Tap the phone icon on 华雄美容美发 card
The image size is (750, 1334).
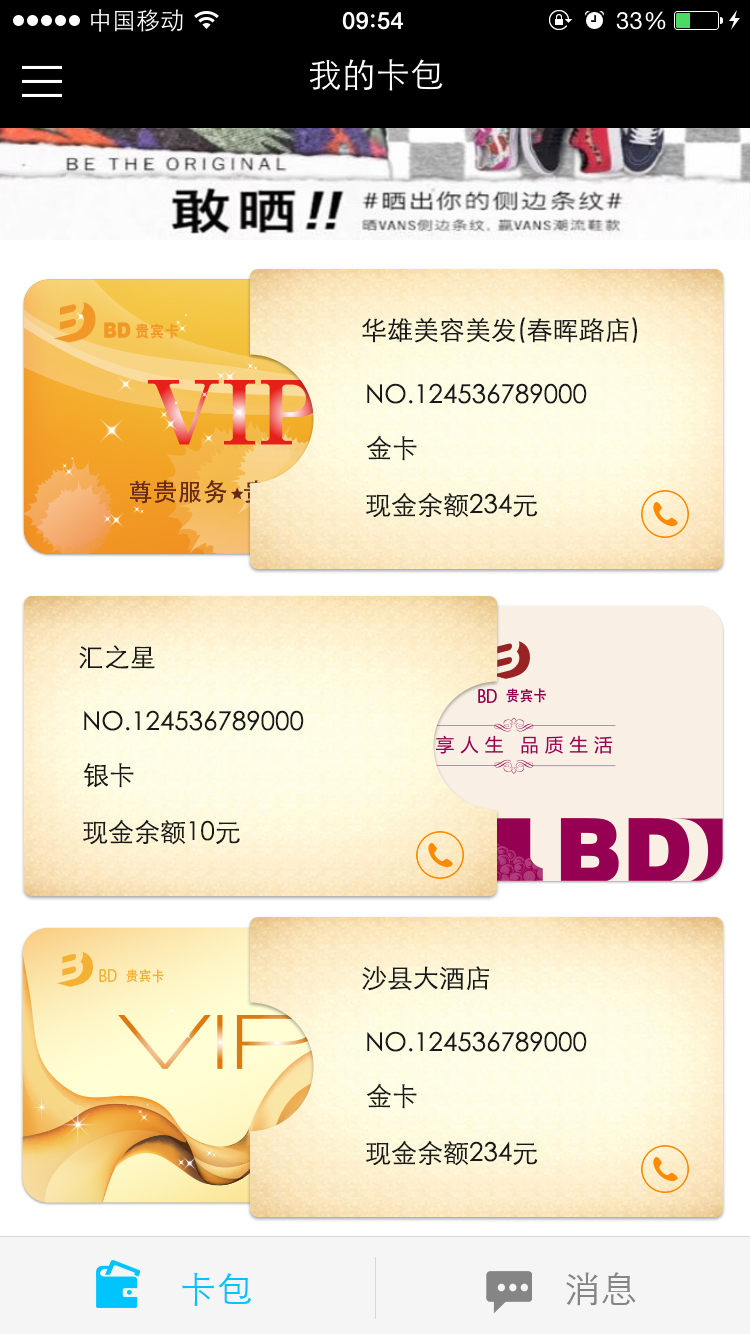click(x=665, y=514)
